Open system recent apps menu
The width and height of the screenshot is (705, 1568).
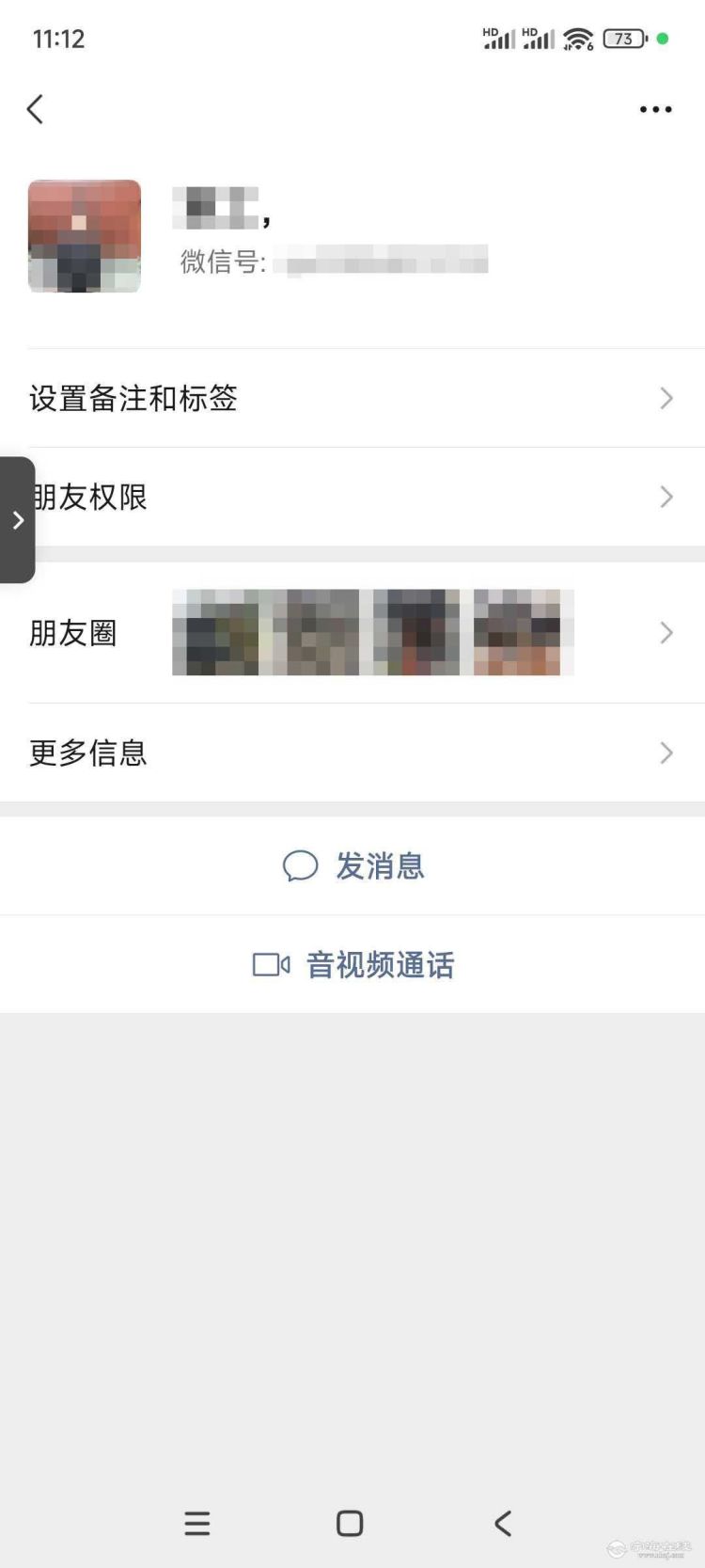click(x=197, y=1523)
